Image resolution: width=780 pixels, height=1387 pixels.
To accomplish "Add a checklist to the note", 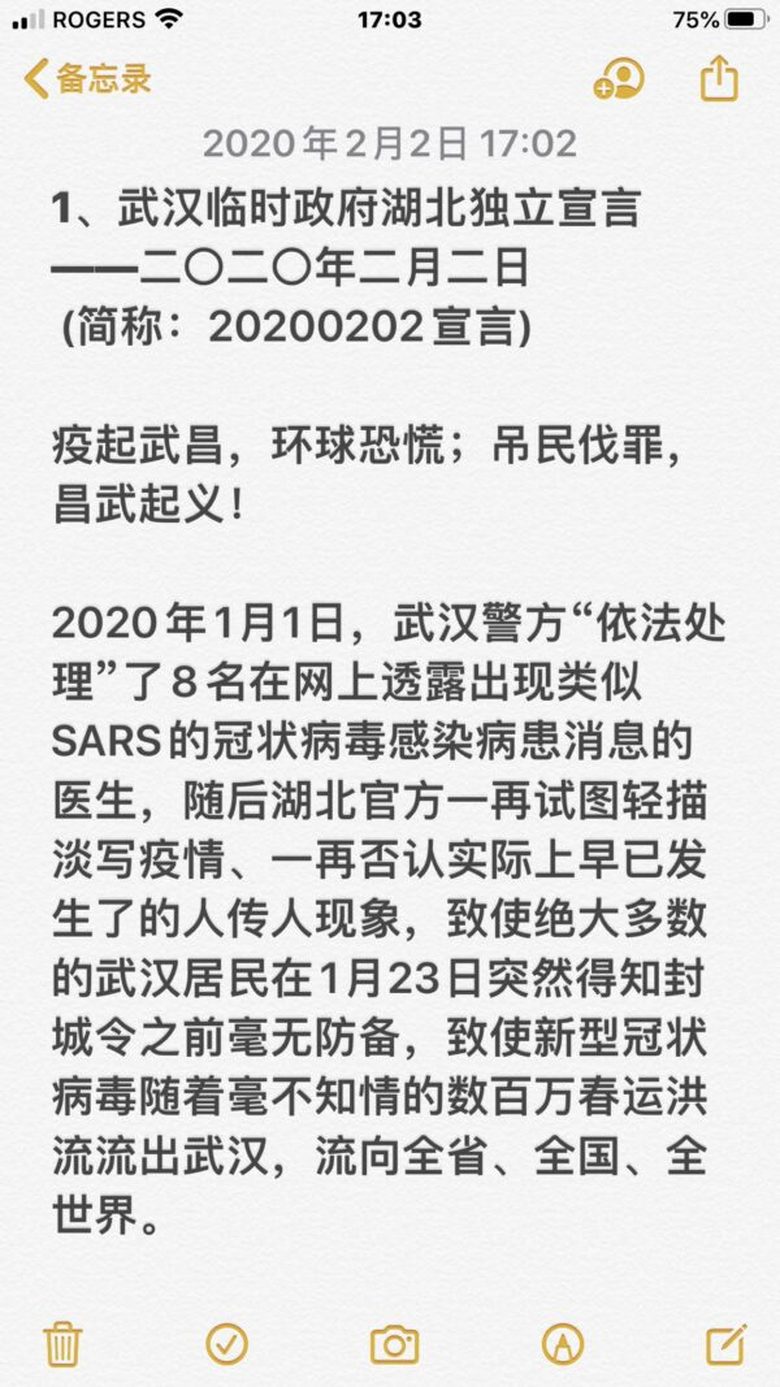I will [227, 1343].
